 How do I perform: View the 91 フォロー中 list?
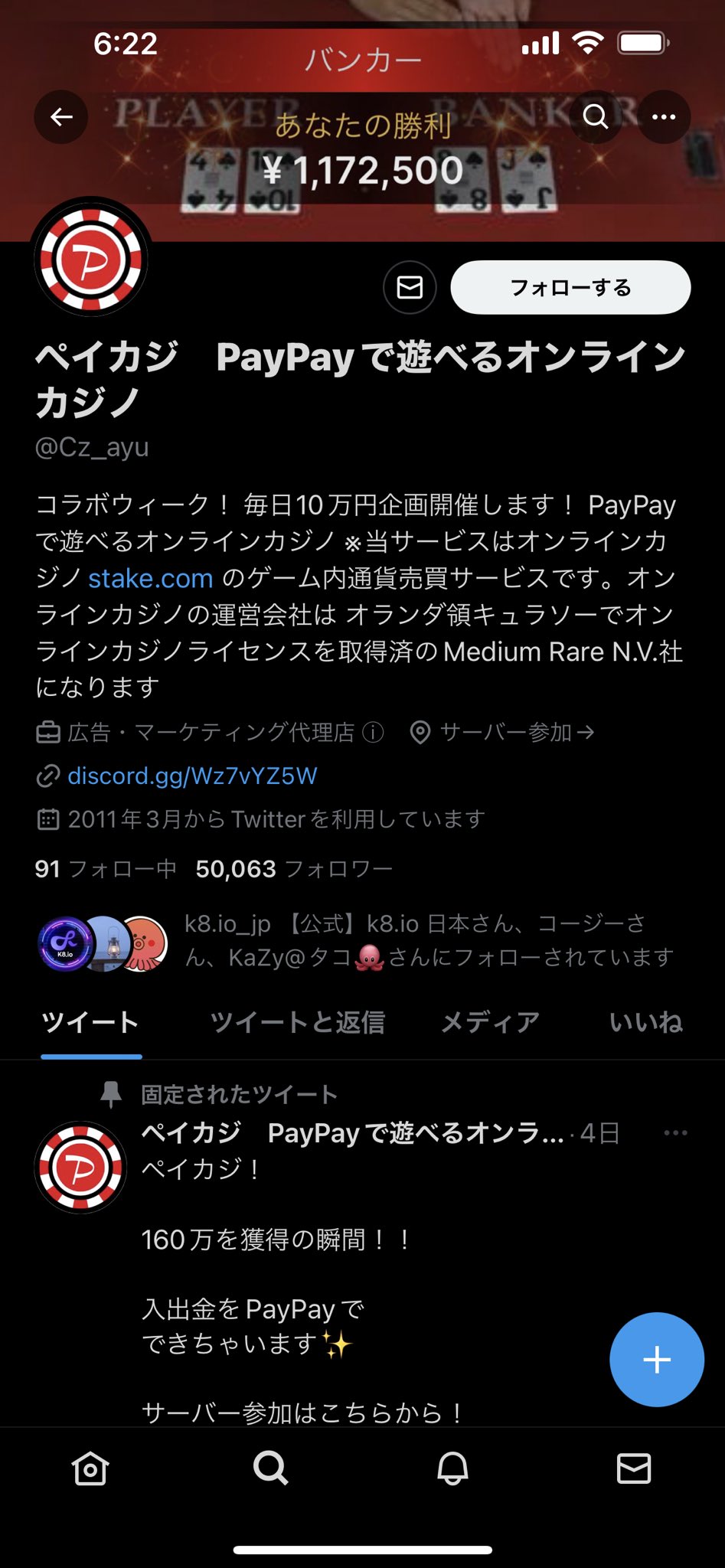coord(106,869)
